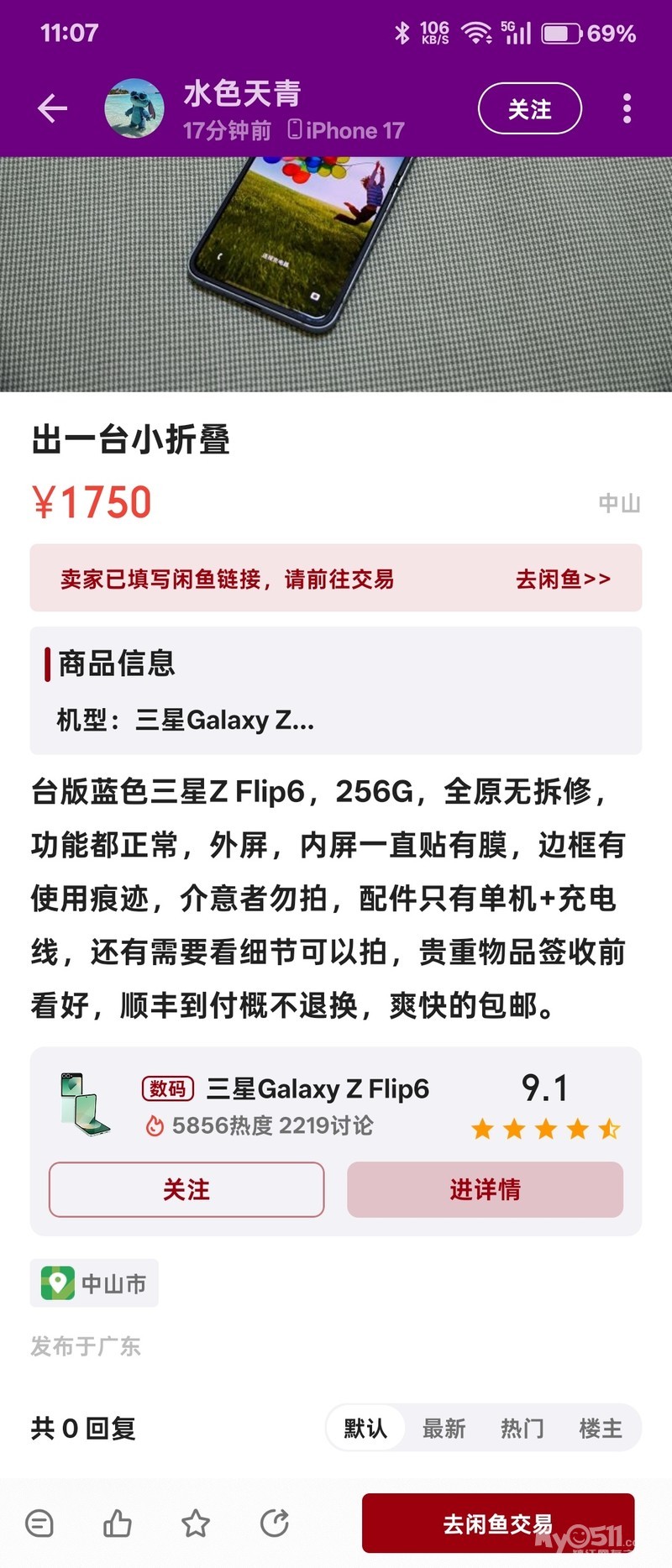Show 热门 replies
This screenshot has height=1568, width=672.
point(522,1428)
